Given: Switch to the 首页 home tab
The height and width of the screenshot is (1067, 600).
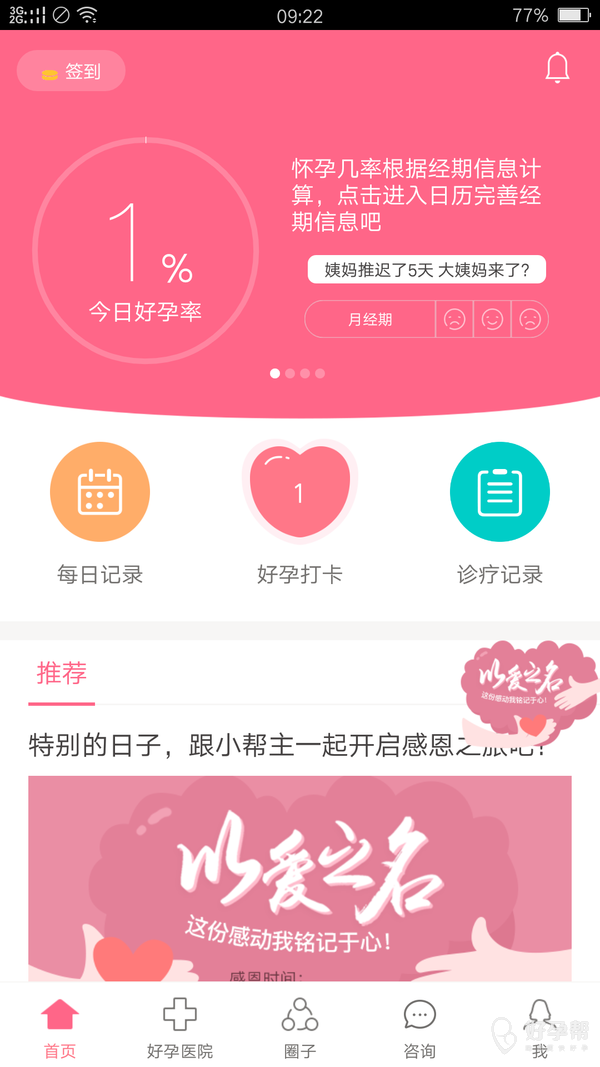Looking at the screenshot, I should point(60,1027).
